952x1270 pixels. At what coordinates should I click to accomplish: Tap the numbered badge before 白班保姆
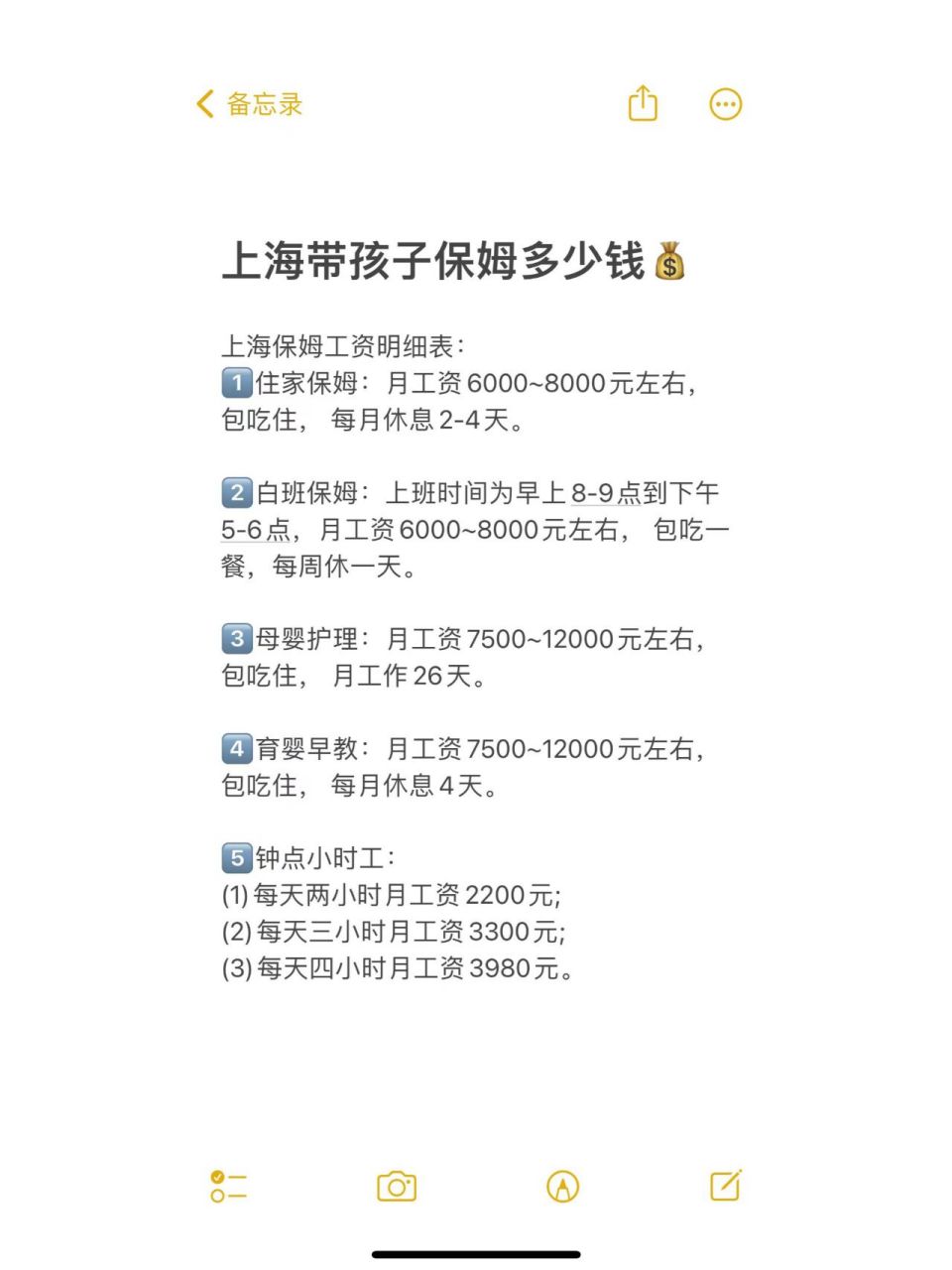[x=236, y=493]
